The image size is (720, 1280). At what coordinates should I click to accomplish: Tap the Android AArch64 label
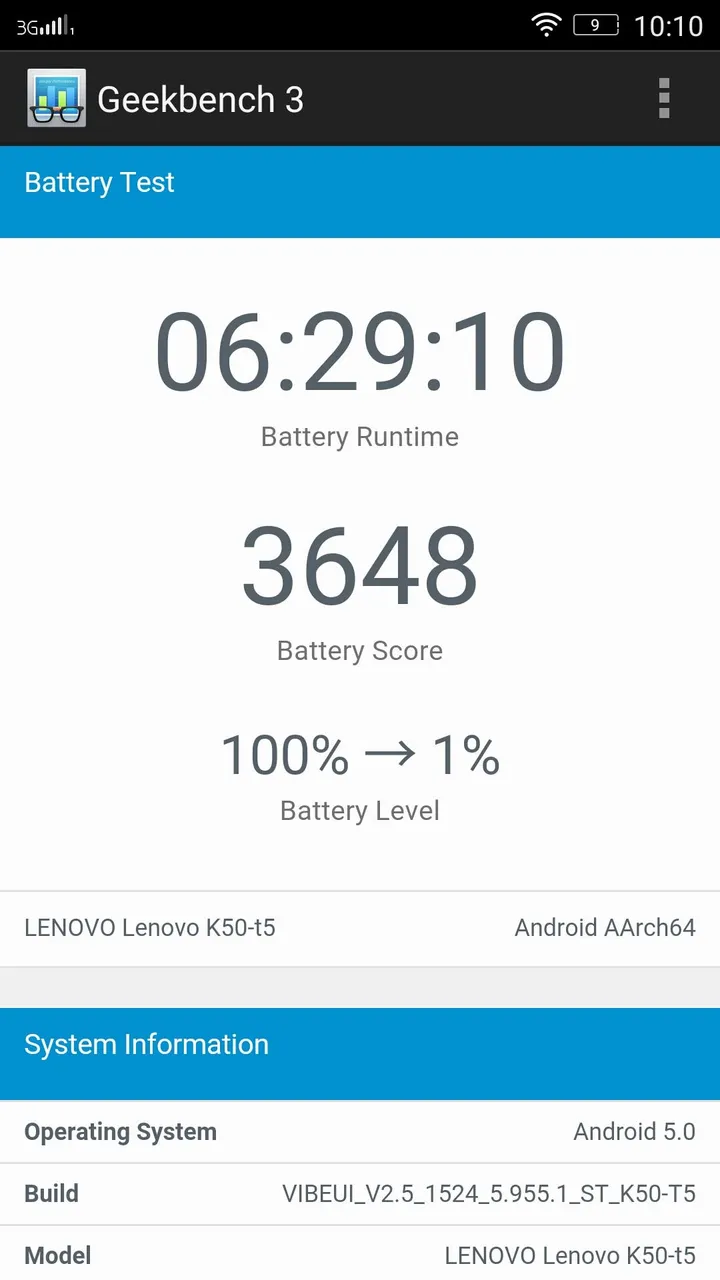tap(604, 928)
